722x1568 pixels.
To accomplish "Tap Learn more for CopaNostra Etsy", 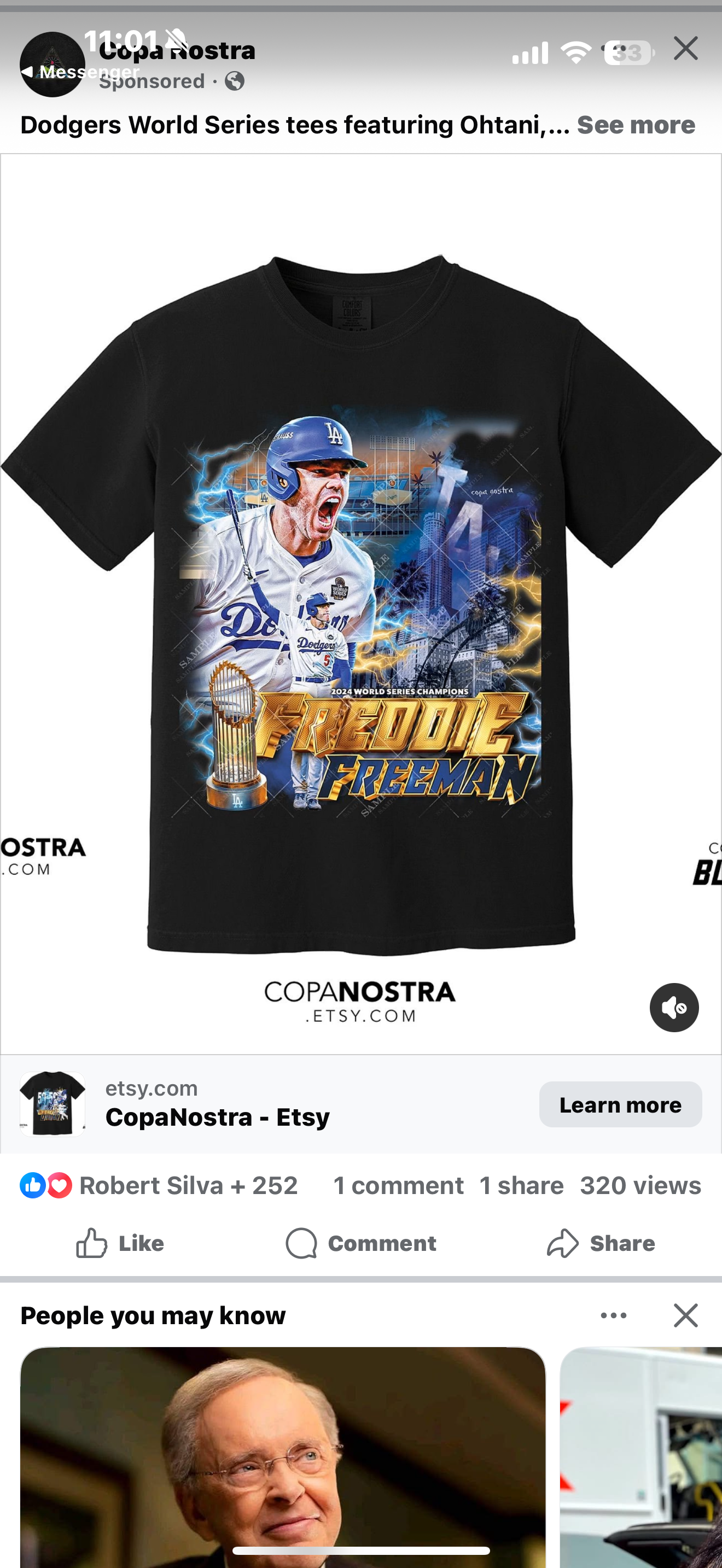I will click(x=620, y=1105).
